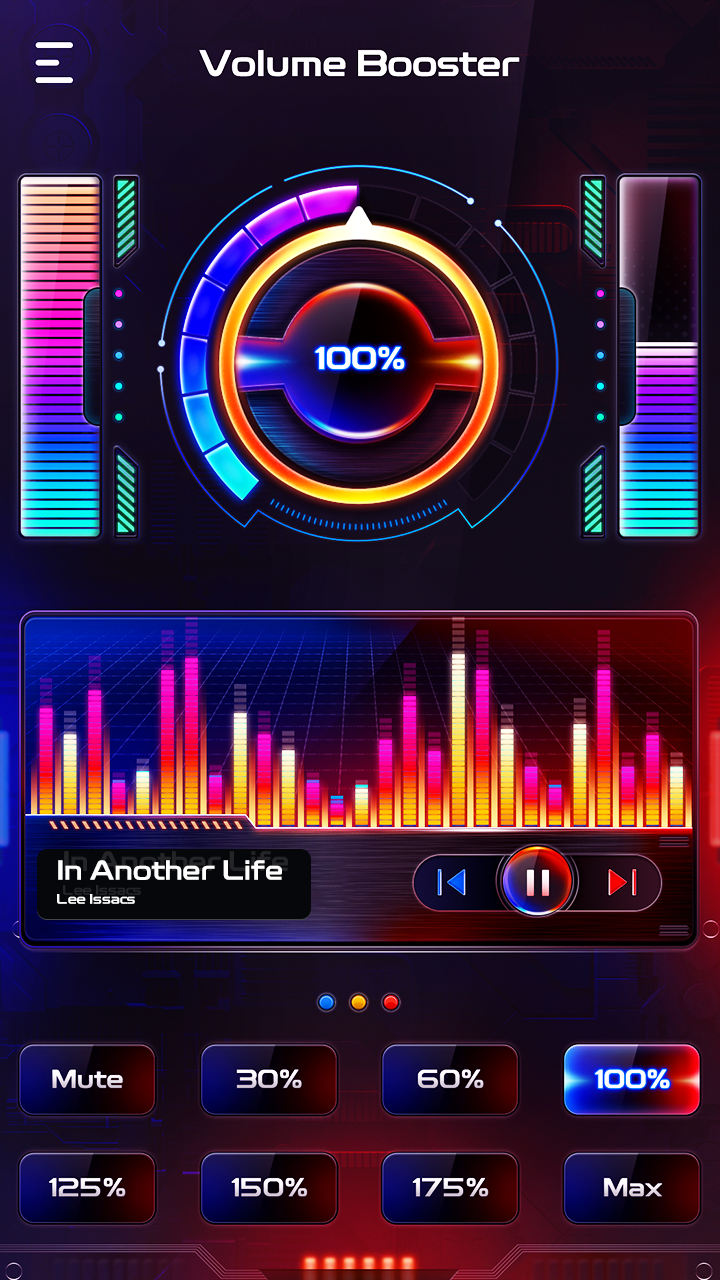This screenshot has width=720, height=1280.
Task: Tap the right vertical level slider
Action: [659, 357]
